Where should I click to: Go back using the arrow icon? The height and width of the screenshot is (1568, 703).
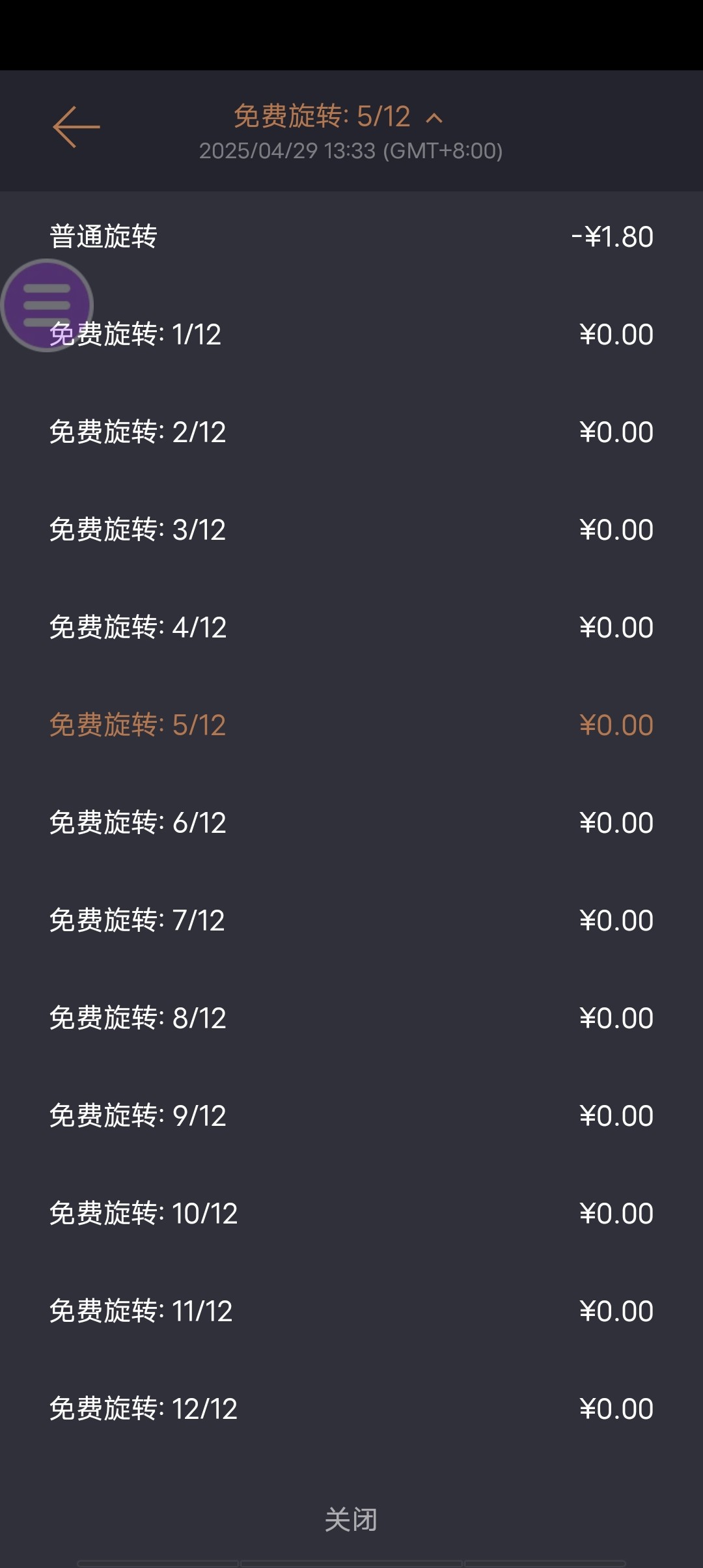pyautogui.click(x=76, y=127)
